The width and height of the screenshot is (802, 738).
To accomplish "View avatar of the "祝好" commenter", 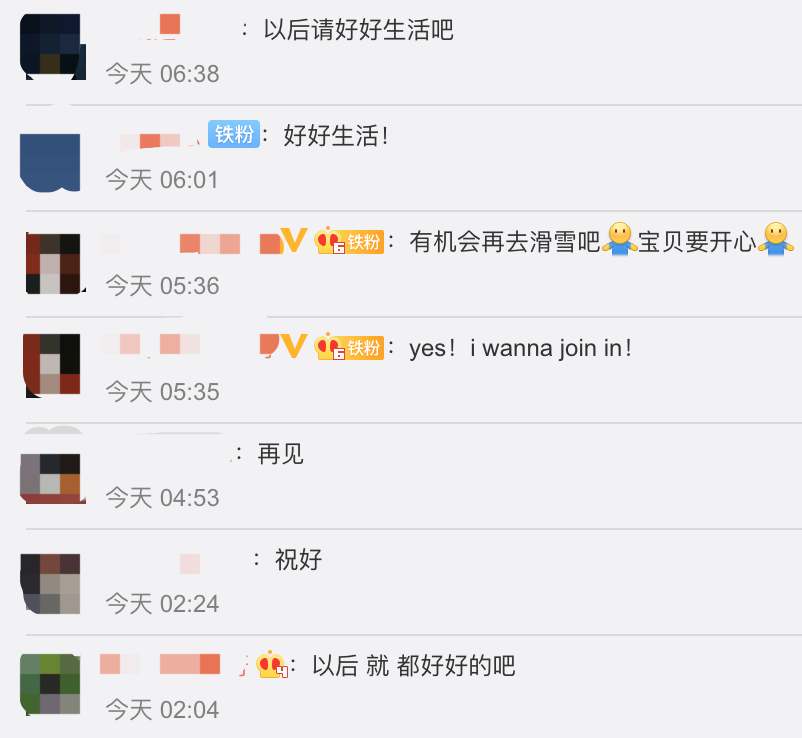I will [x=50, y=582].
